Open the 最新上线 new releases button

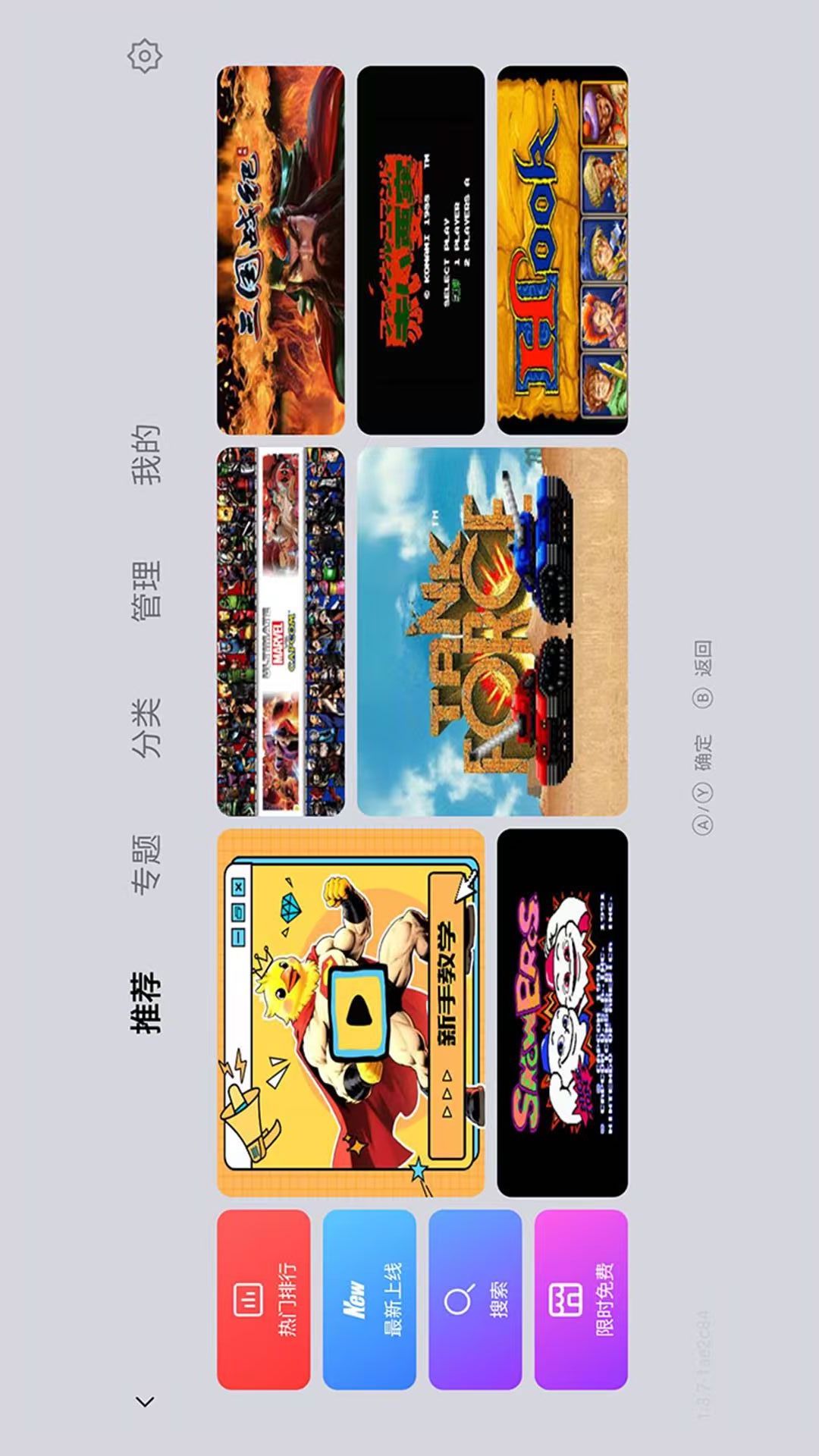pos(369,1299)
